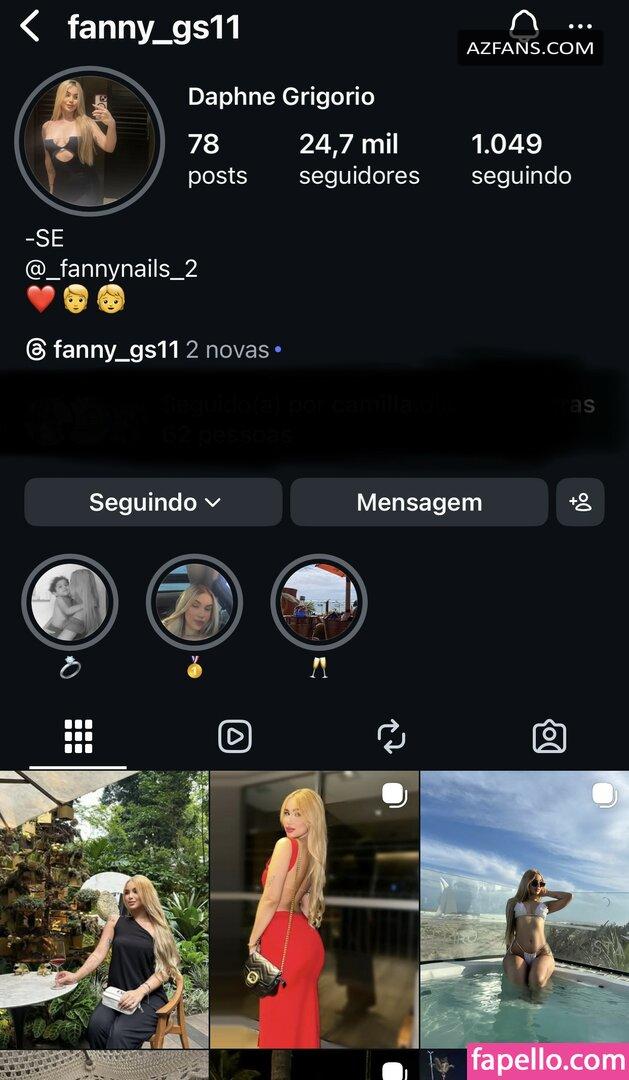Screen dimensions: 629x1080
Task: Open the ring emoji story highlight
Action: [70, 602]
